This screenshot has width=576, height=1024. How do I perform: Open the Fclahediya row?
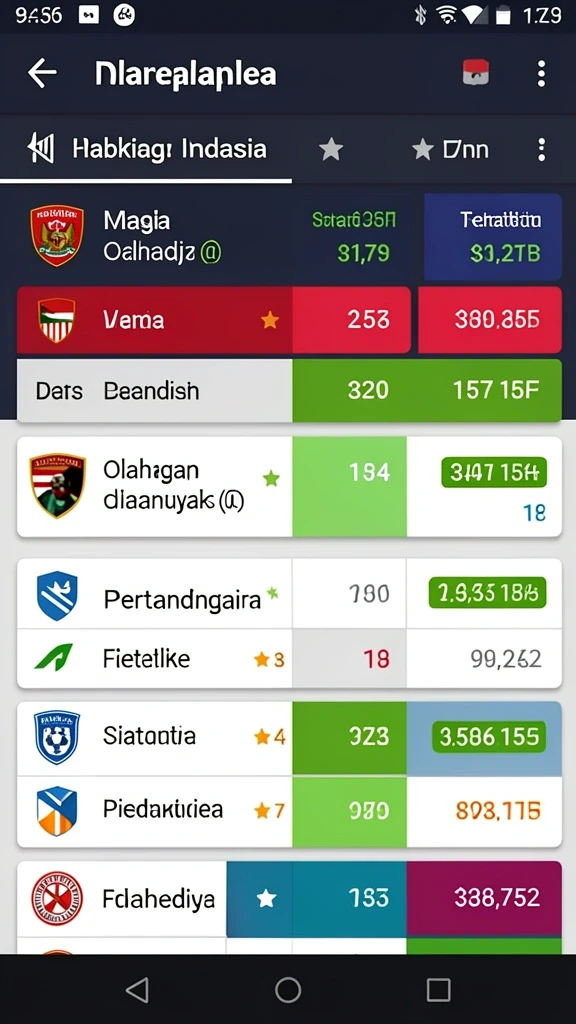click(289, 899)
